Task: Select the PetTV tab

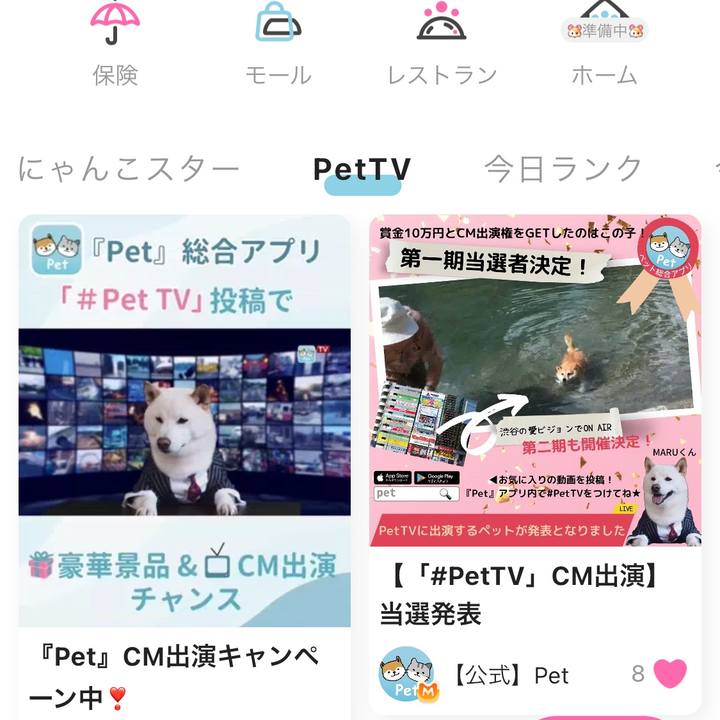Action: pyautogui.click(x=362, y=169)
